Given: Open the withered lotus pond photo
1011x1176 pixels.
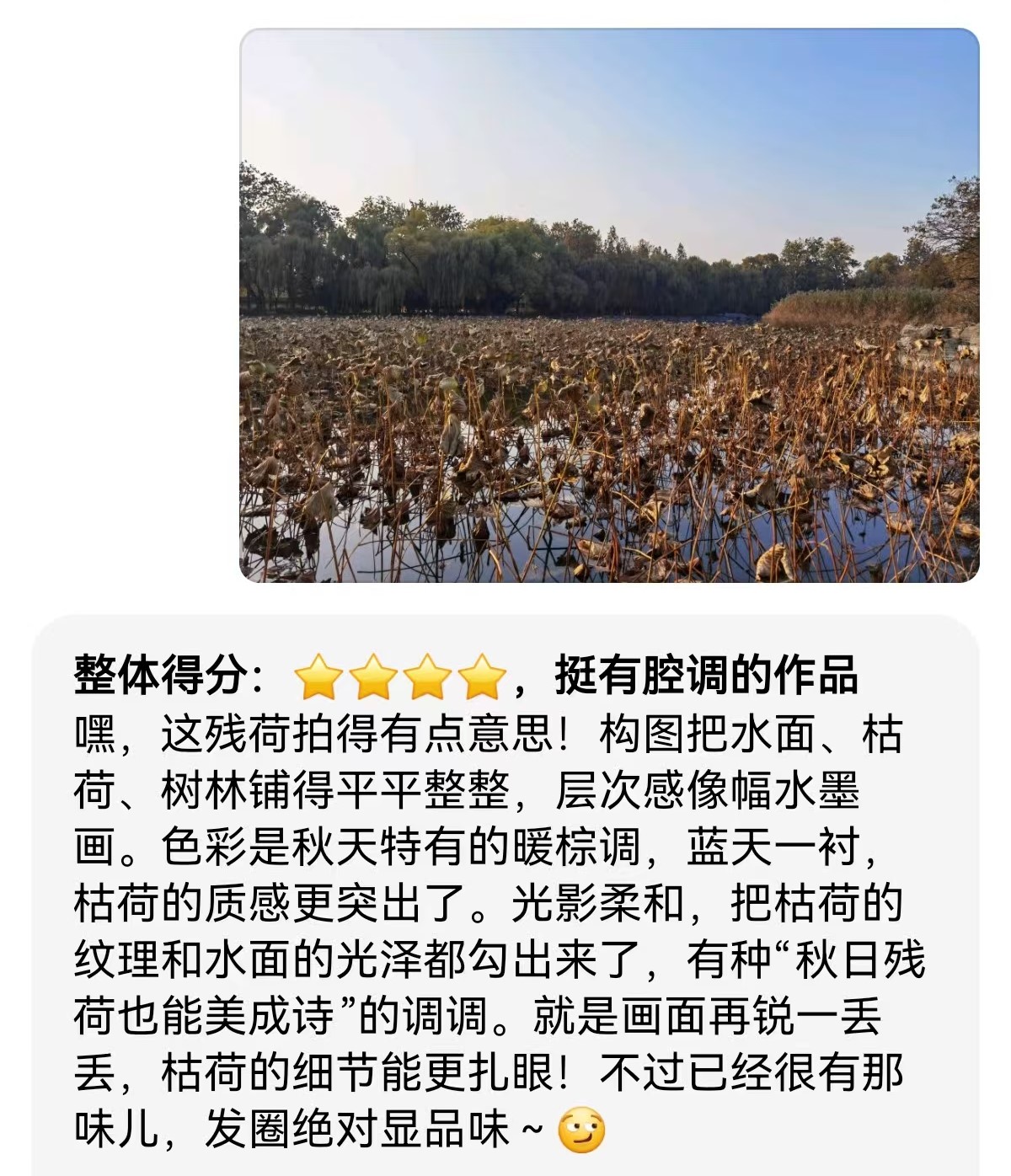Looking at the screenshot, I should pos(609,305).
